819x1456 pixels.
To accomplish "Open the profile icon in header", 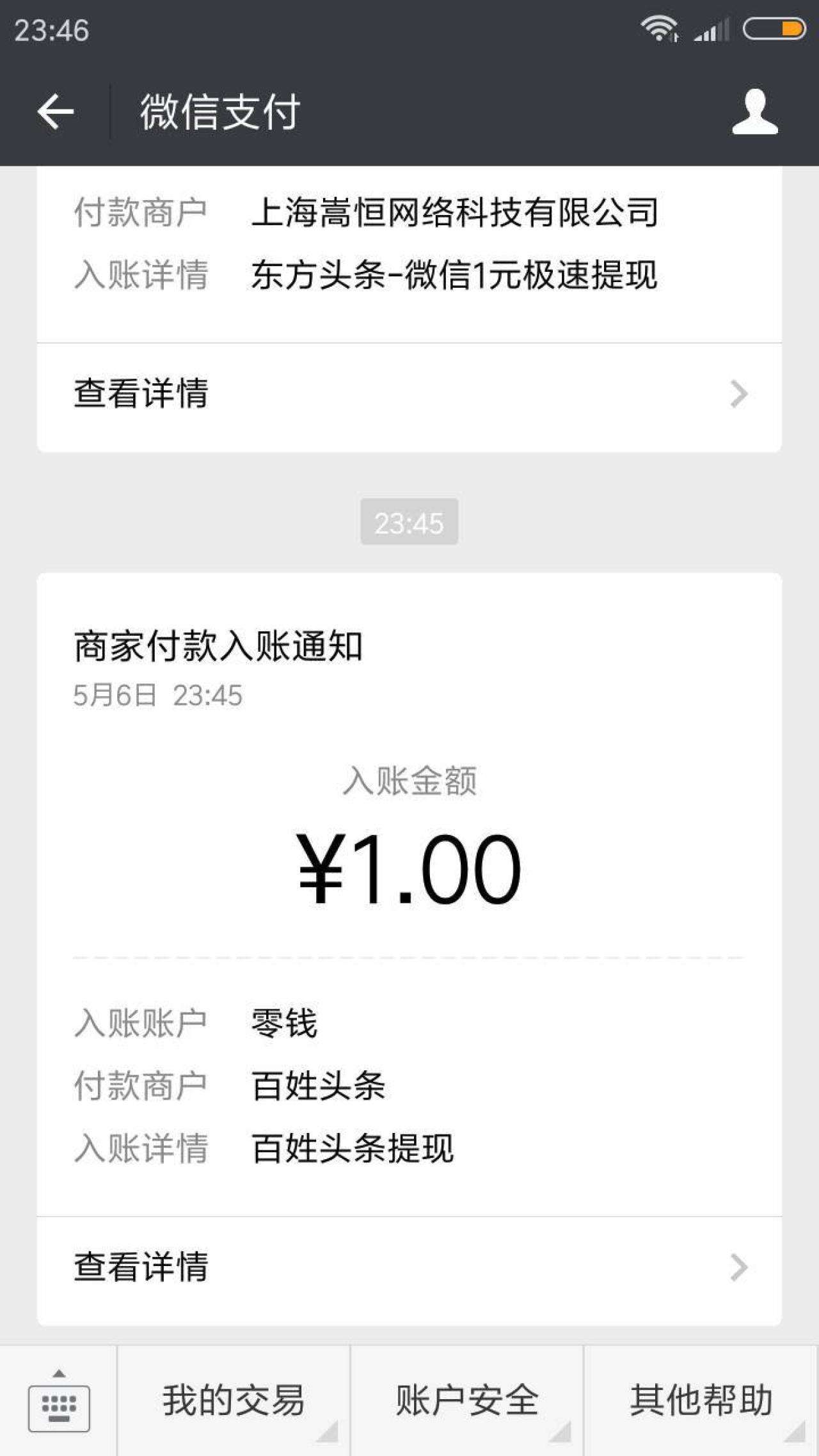I will tap(755, 112).
